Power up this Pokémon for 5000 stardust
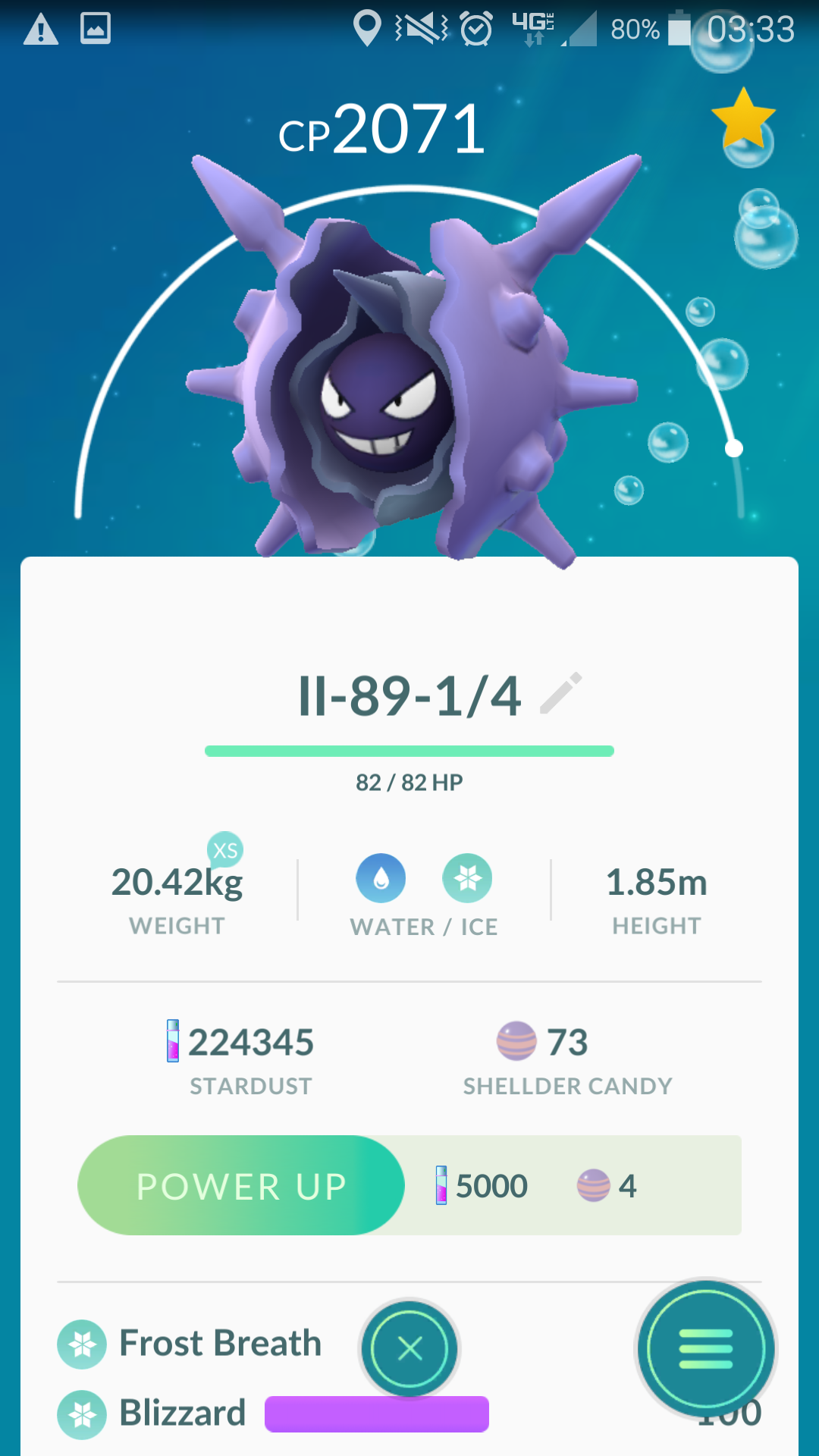Image resolution: width=819 pixels, height=1456 pixels. click(241, 1185)
